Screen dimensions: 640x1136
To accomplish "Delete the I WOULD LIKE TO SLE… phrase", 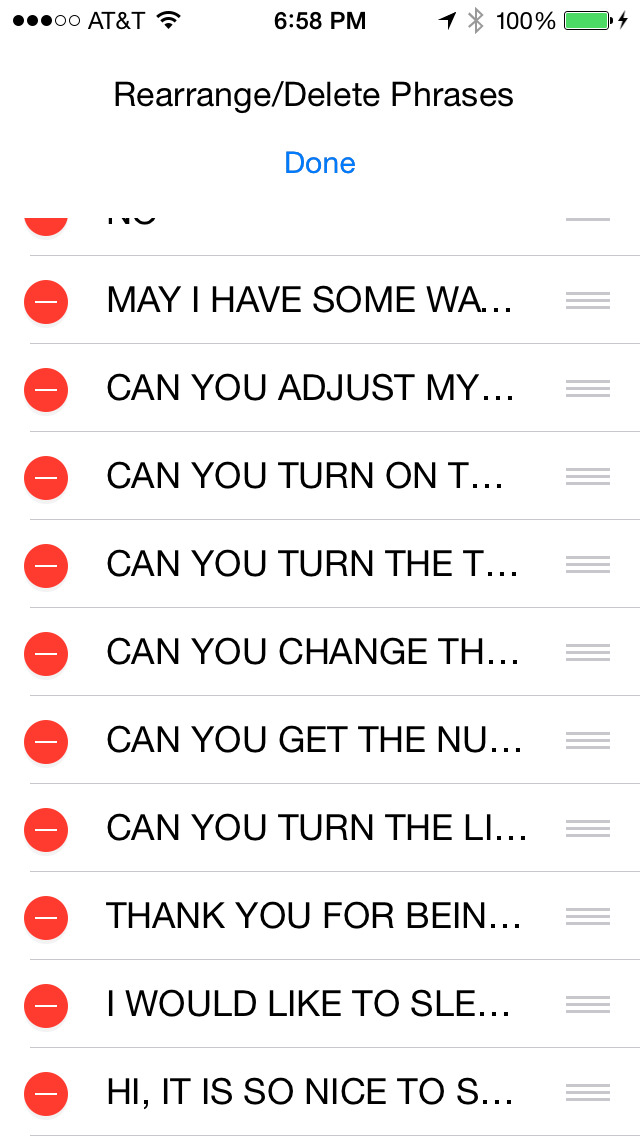I will 46,1005.
